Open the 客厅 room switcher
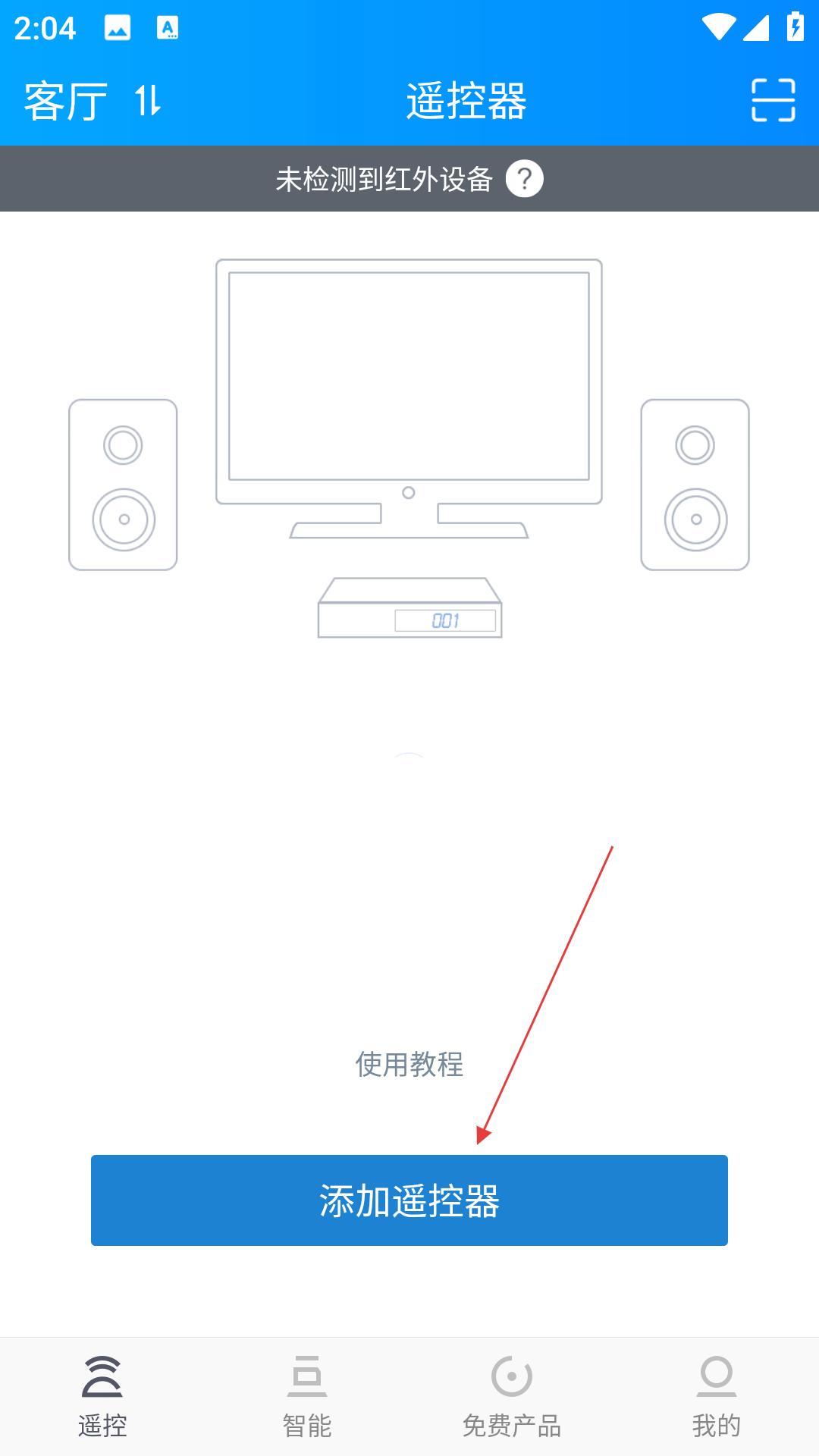The width and height of the screenshot is (819, 1456). tap(93, 101)
